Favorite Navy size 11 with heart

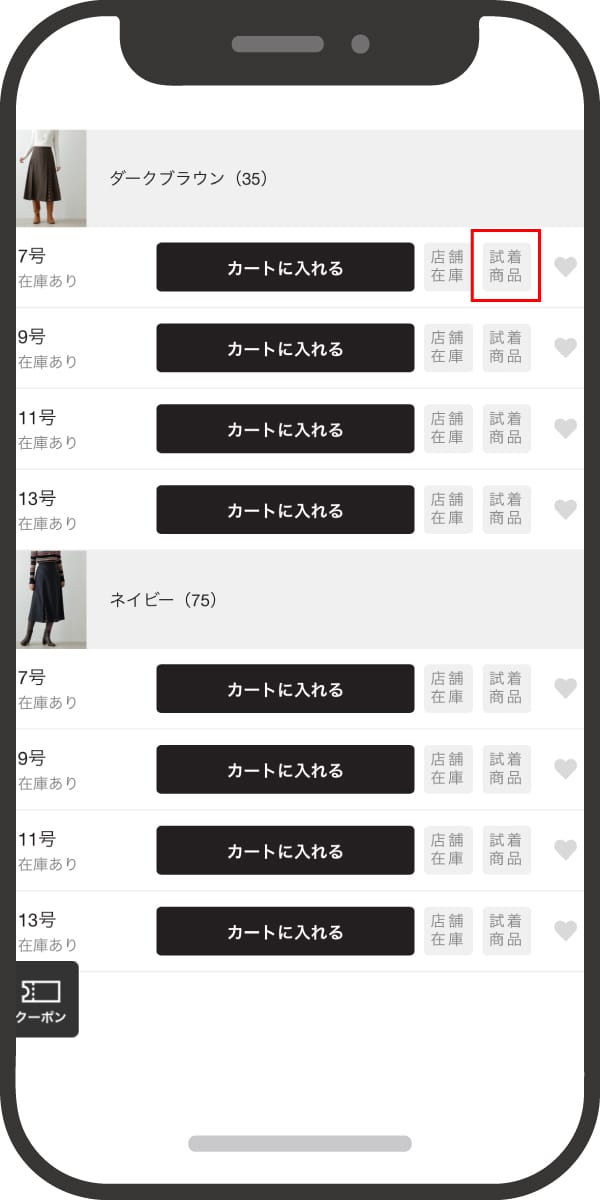click(566, 851)
